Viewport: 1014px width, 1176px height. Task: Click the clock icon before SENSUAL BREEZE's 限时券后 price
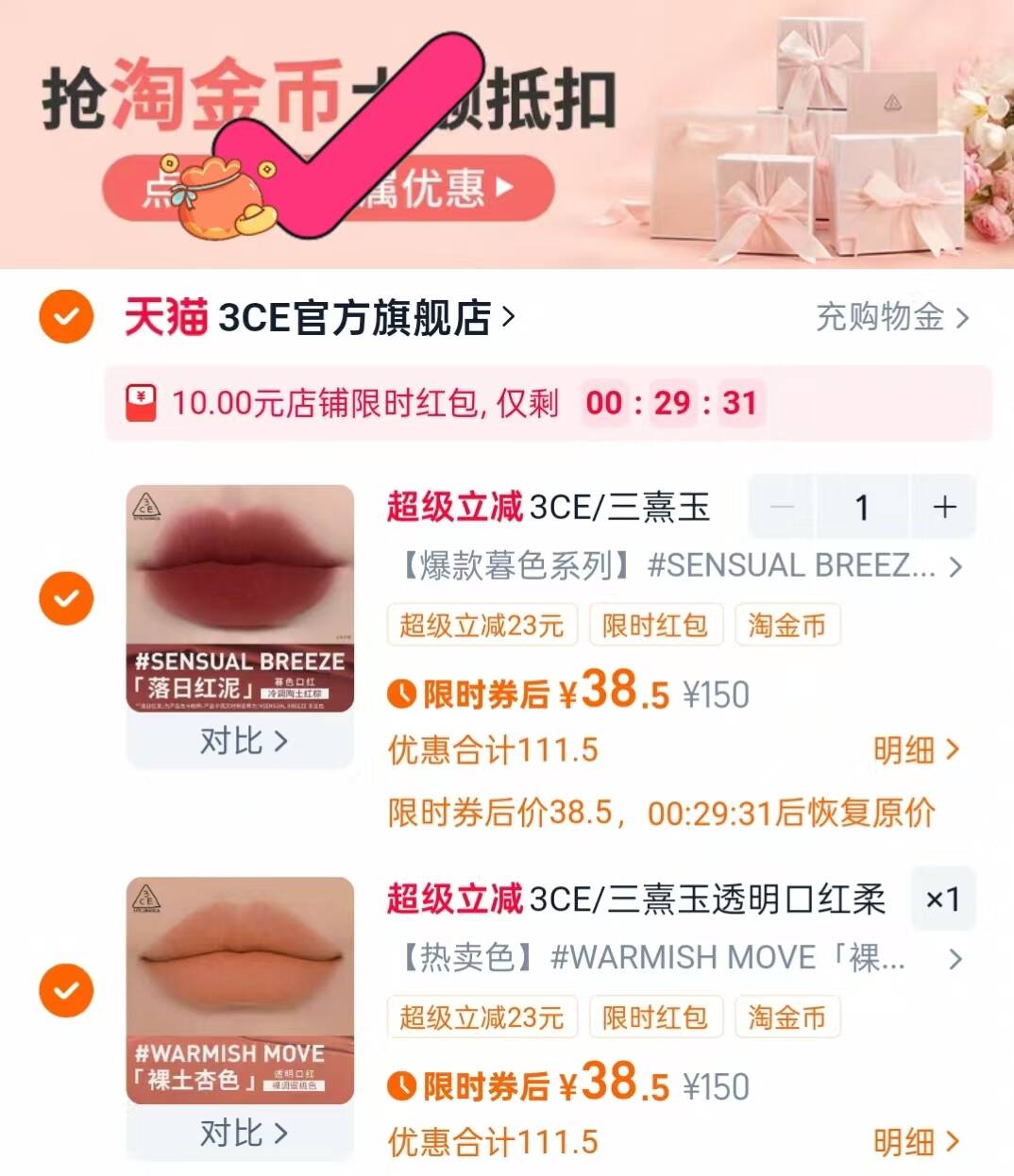pos(401,693)
